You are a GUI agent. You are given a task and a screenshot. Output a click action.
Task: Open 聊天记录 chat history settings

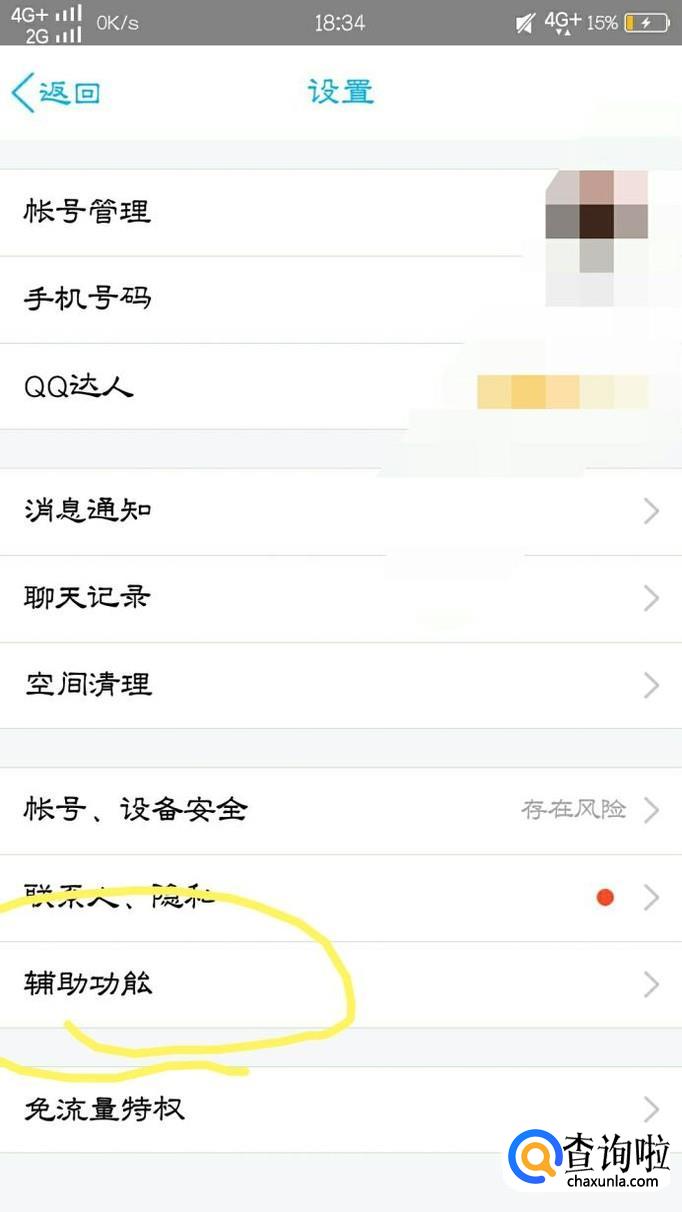(x=88, y=598)
